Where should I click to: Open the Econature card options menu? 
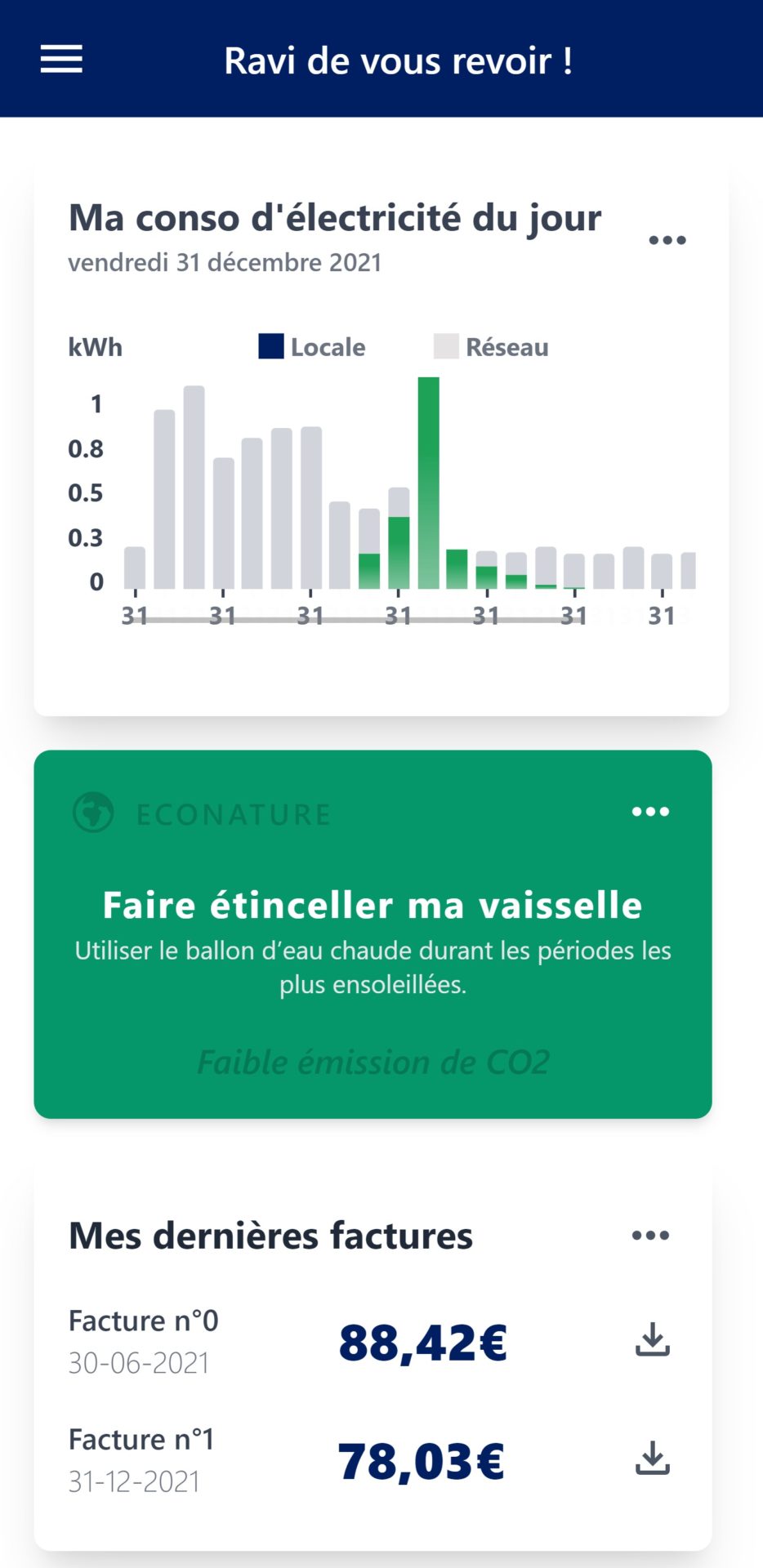pos(650,811)
